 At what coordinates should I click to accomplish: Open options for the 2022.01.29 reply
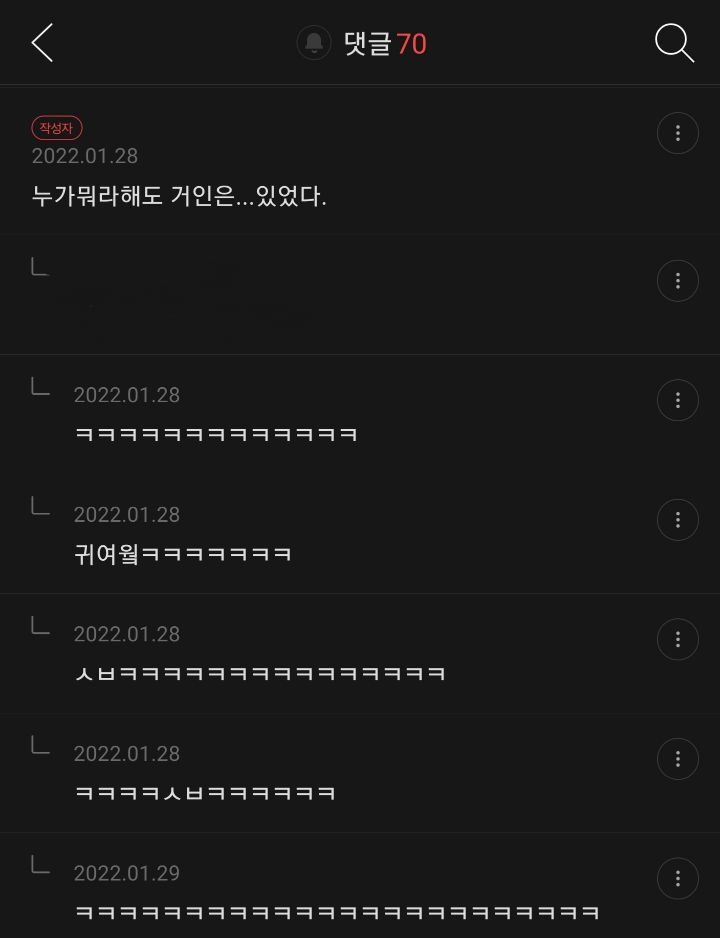tap(677, 878)
